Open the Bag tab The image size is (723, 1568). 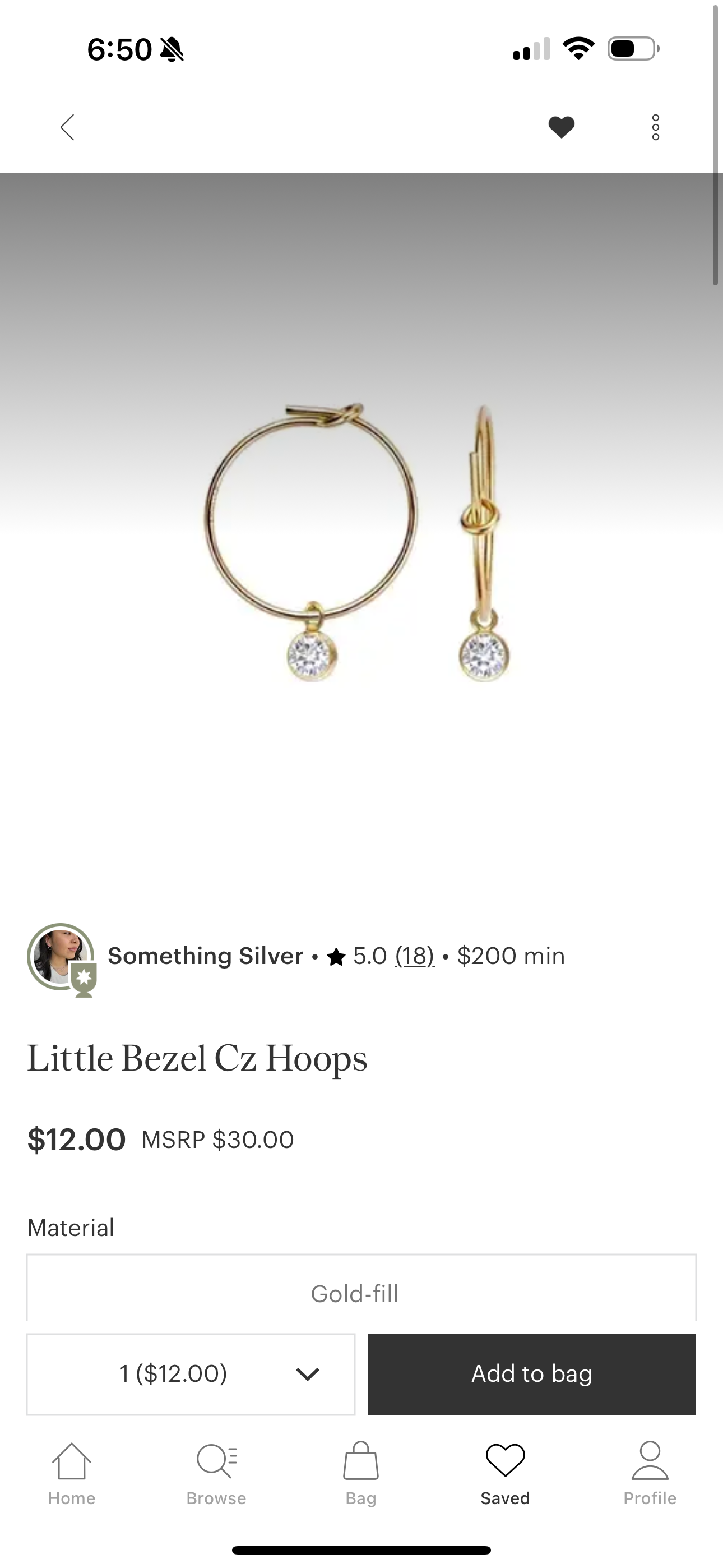[x=361, y=1471]
